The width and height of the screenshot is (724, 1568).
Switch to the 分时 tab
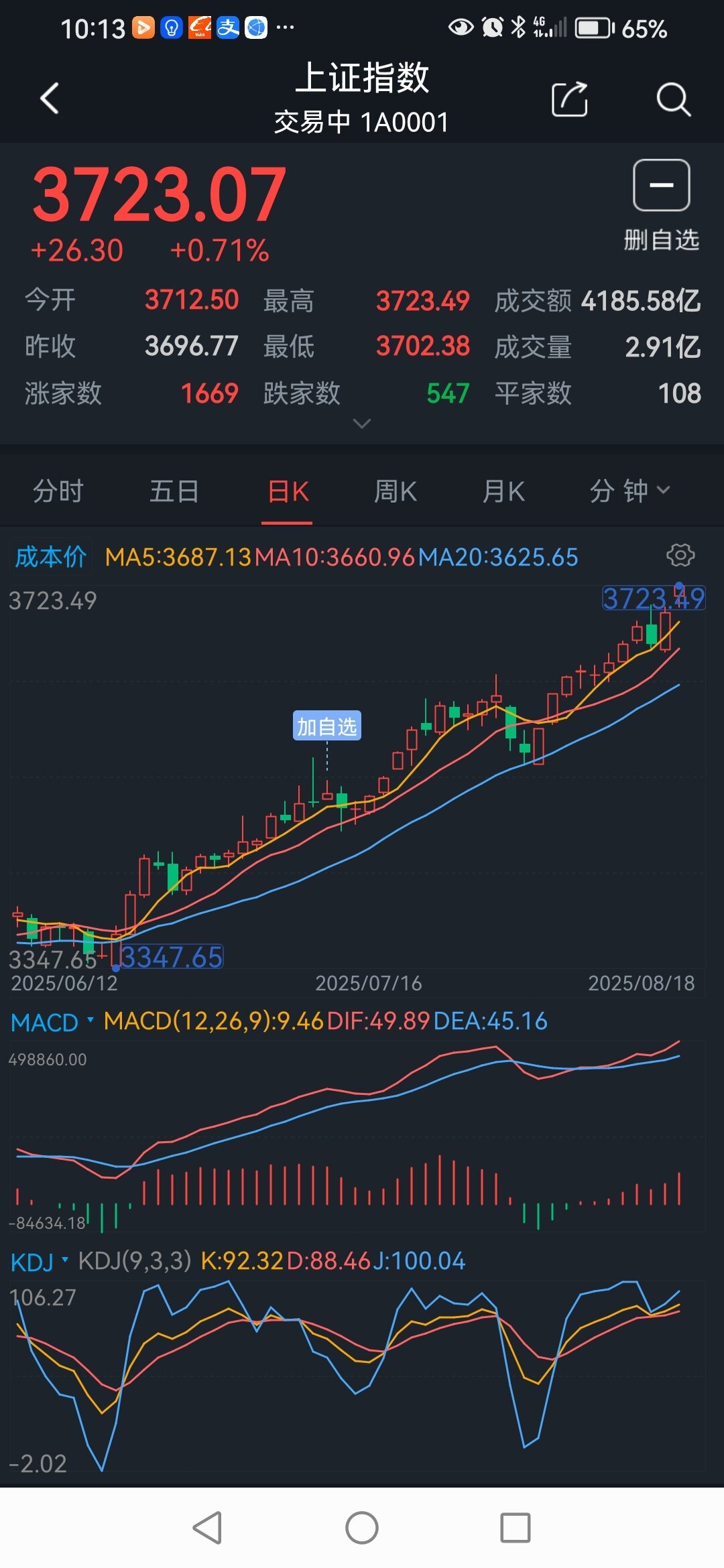pos(58,491)
